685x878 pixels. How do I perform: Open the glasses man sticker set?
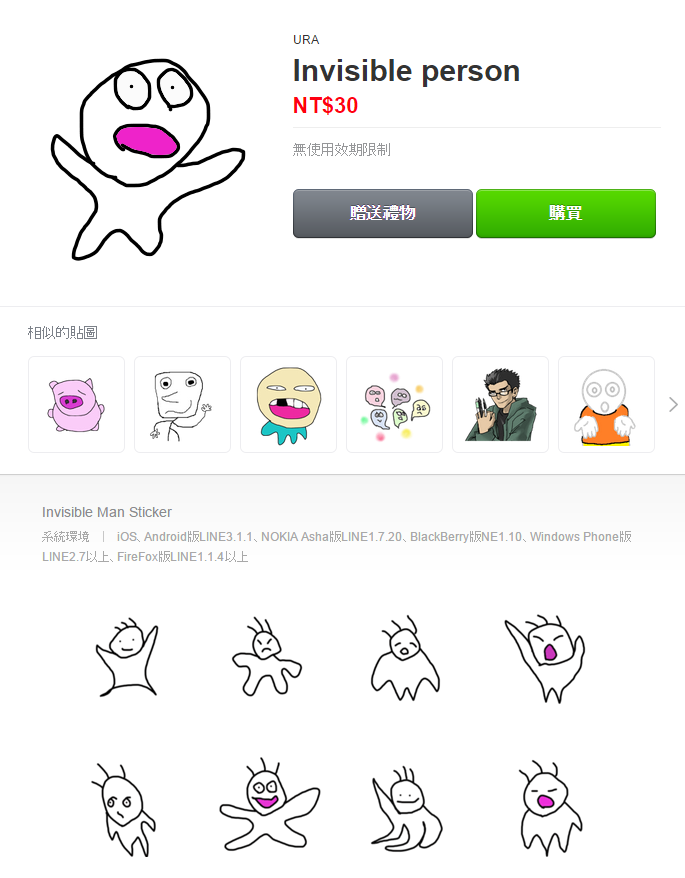500,404
